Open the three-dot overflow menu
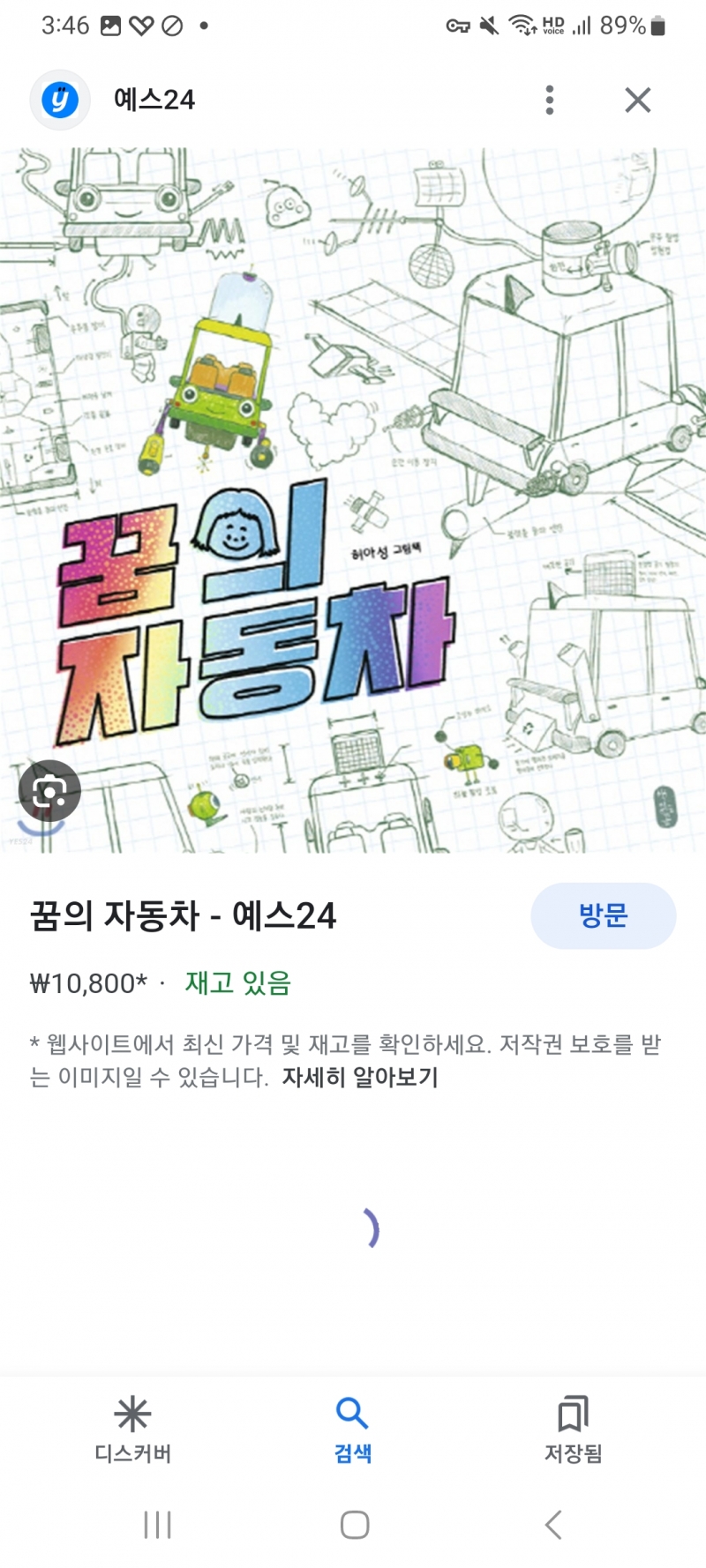The height and width of the screenshot is (1568, 706). (549, 101)
